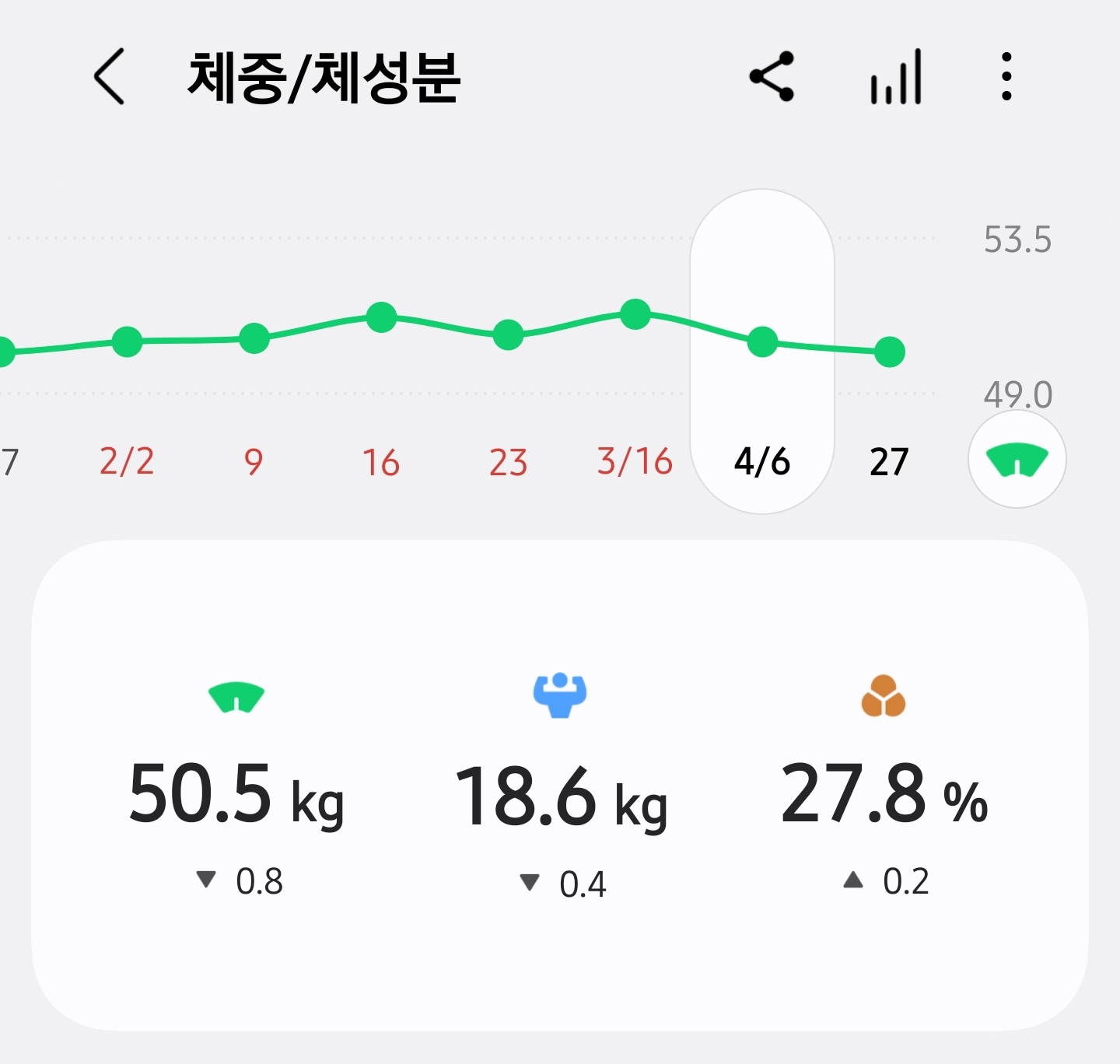Viewport: 1120px width, 1064px height.
Task: Select the 27 date on the chart
Action: (889, 462)
